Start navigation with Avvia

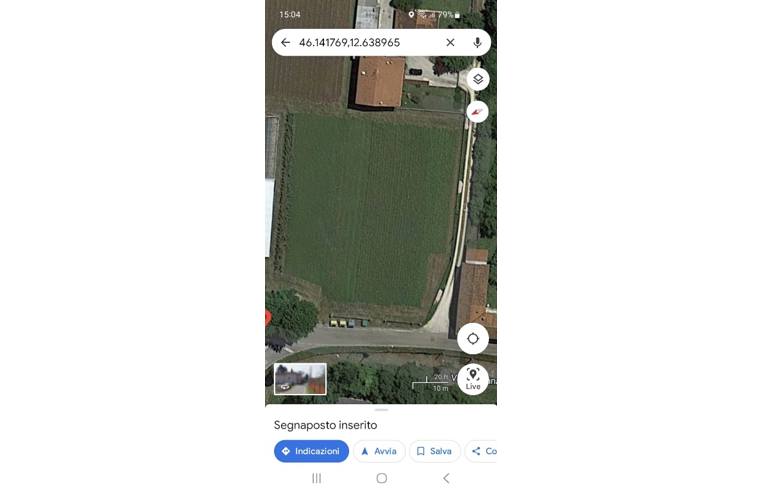point(379,451)
